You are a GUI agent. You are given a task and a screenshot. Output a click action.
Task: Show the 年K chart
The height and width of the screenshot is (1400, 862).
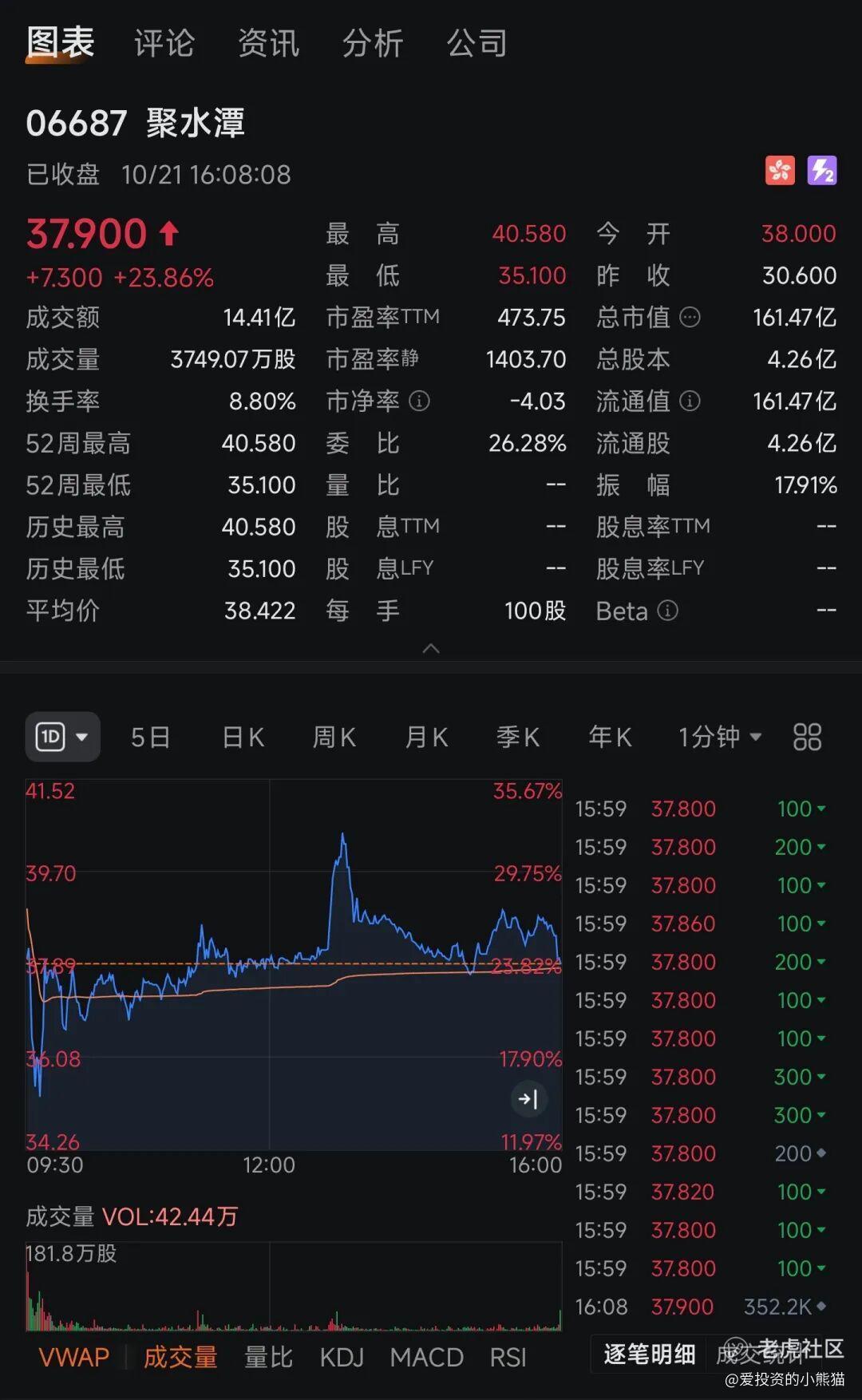610,737
